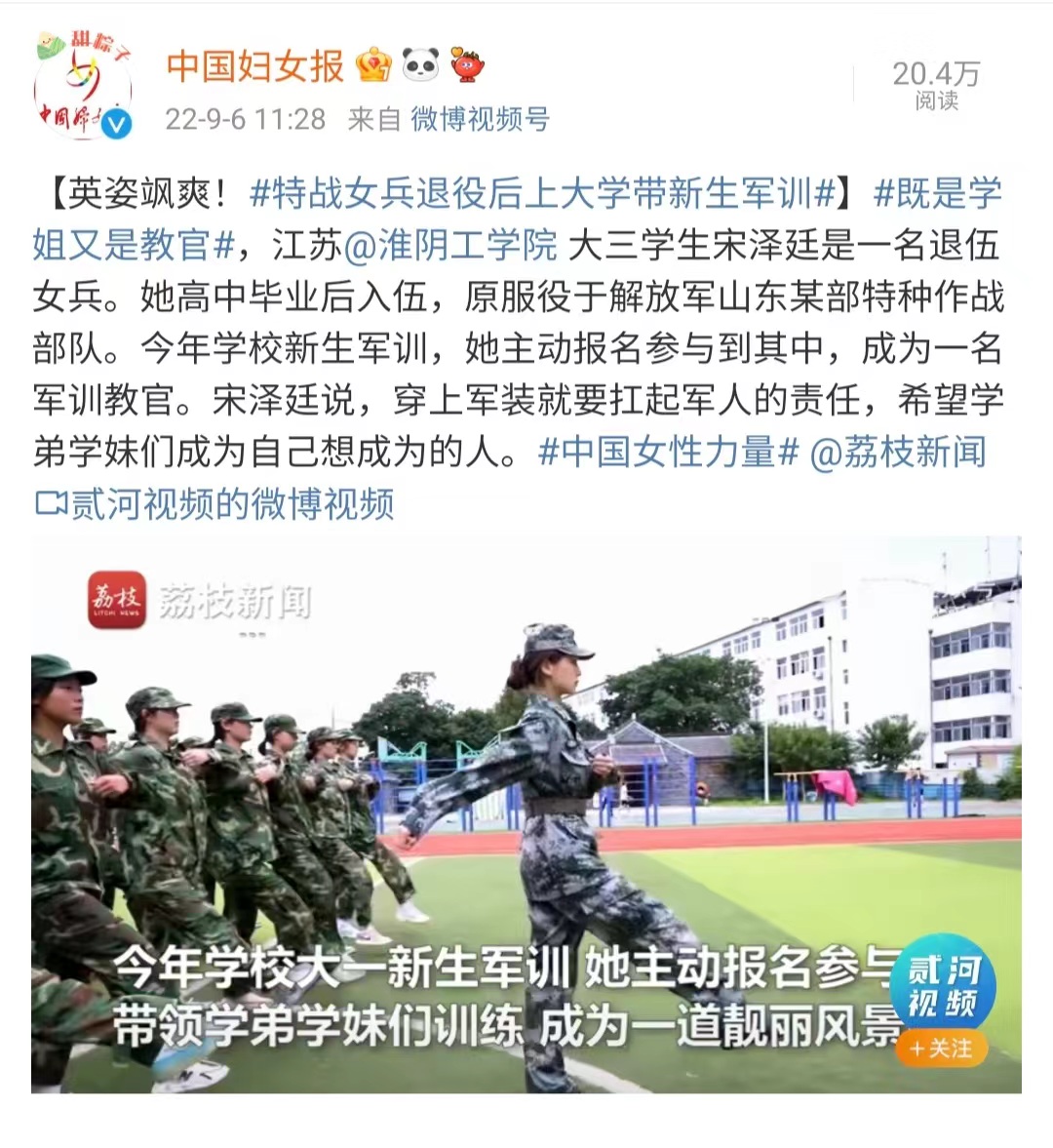Image resolution: width=1053 pixels, height=1148 pixels.
Task: Open hashtag #中国女性力量#
Action: click(x=668, y=452)
